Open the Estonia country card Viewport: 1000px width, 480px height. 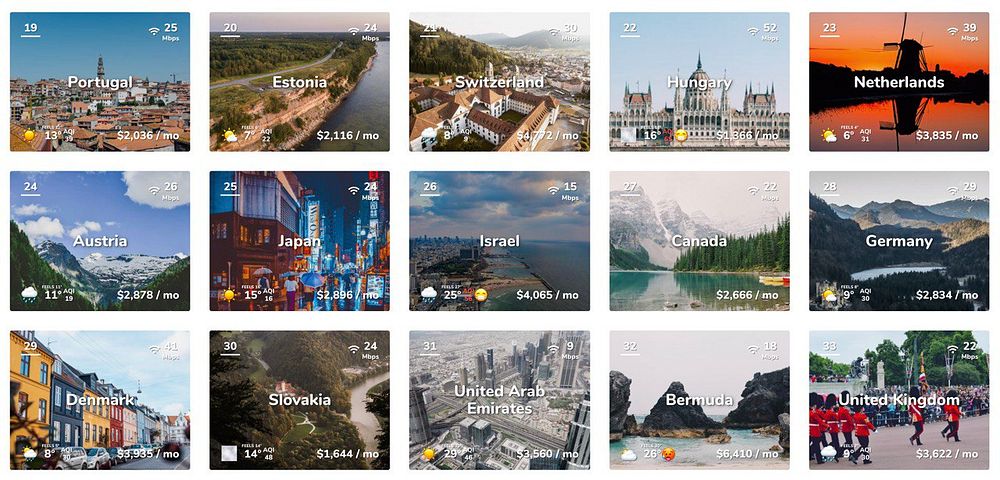coord(299,82)
